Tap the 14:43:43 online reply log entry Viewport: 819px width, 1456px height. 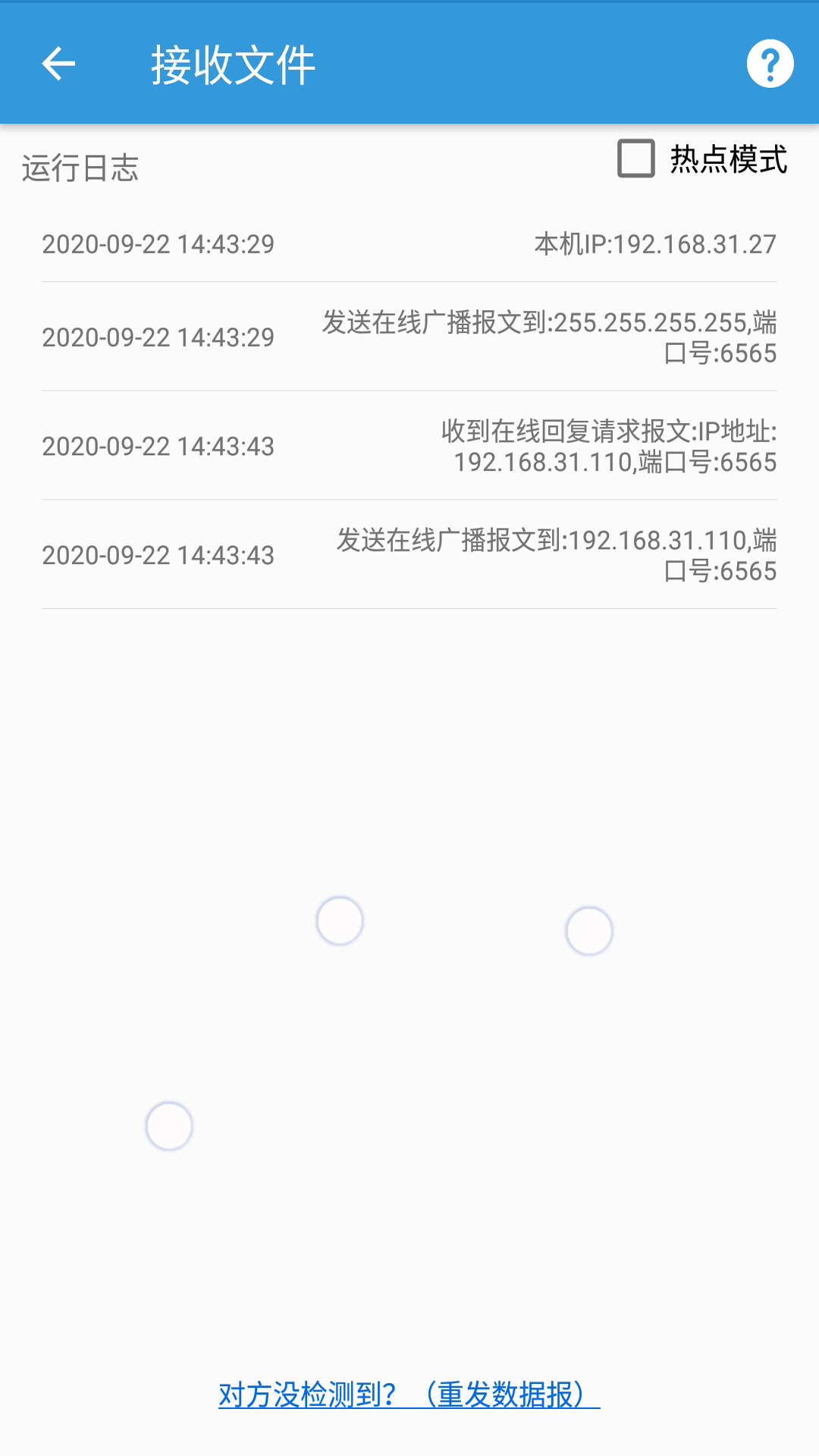click(x=409, y=447)
